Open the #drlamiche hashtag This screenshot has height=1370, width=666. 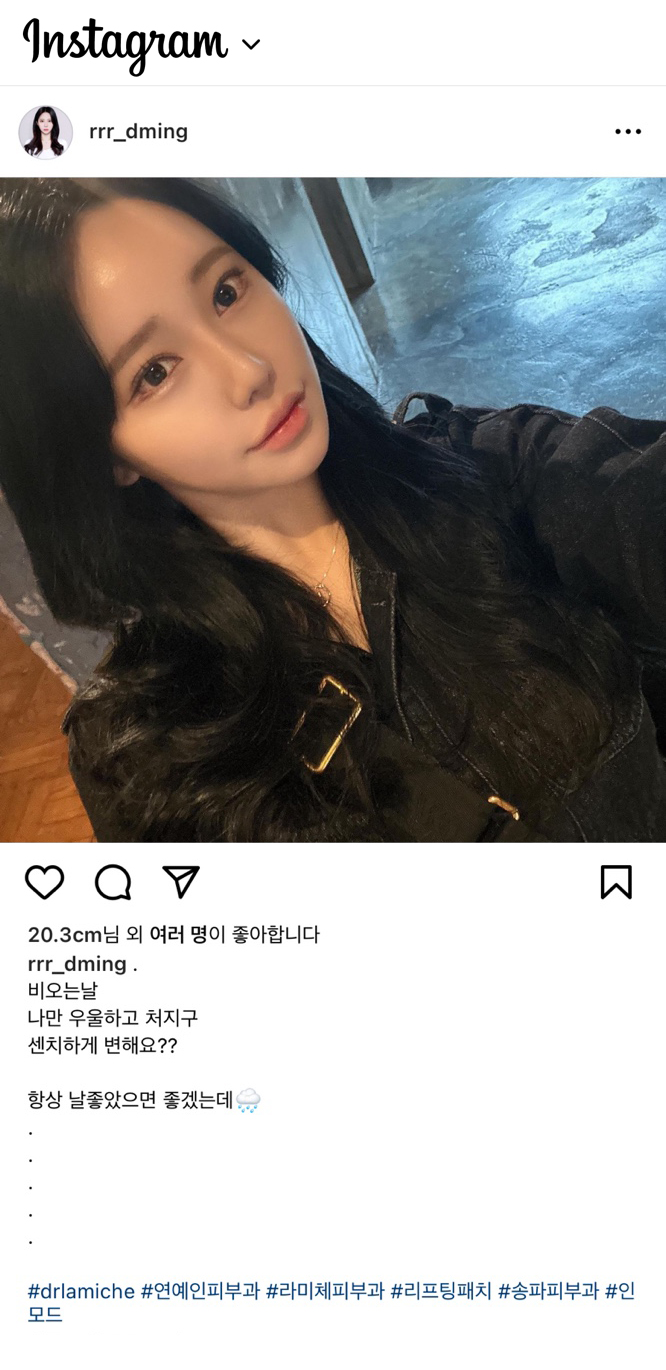point(81,1291)
